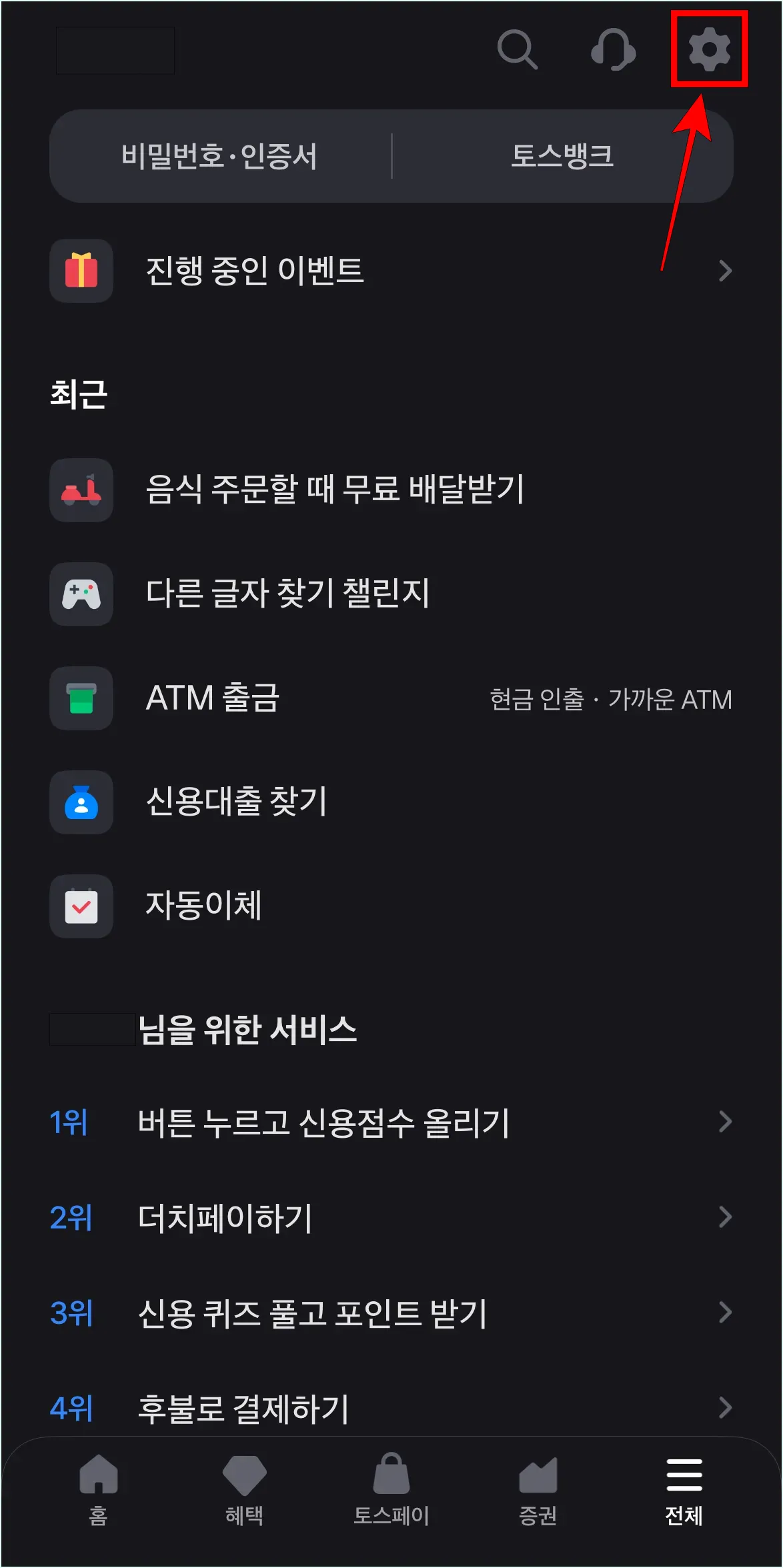
Task: Open chevron next to 버튼 누르고 신용점수 올리기
Action: pos(726,1122)
